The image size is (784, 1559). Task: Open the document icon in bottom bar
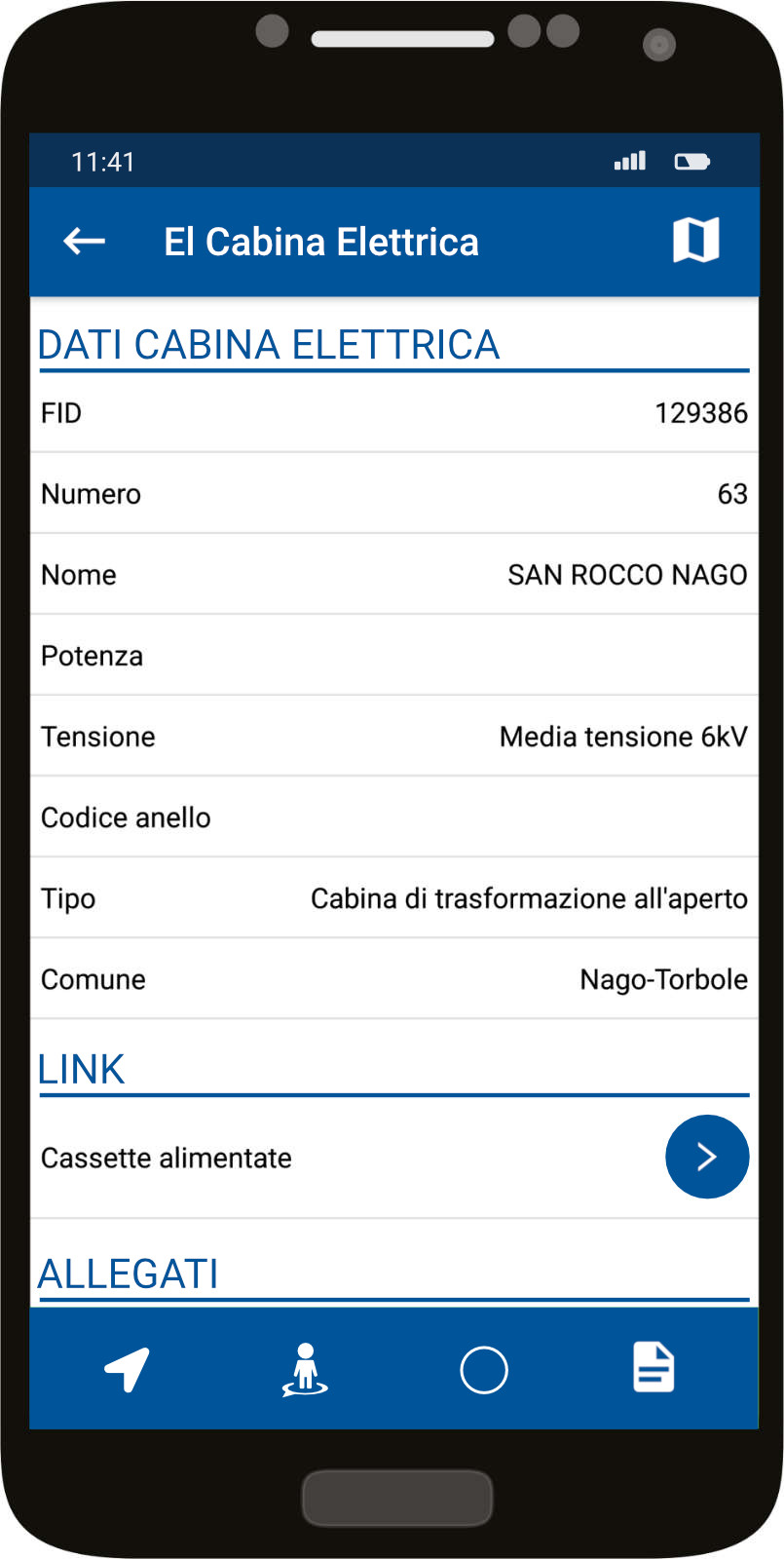tap(653, 1367)
